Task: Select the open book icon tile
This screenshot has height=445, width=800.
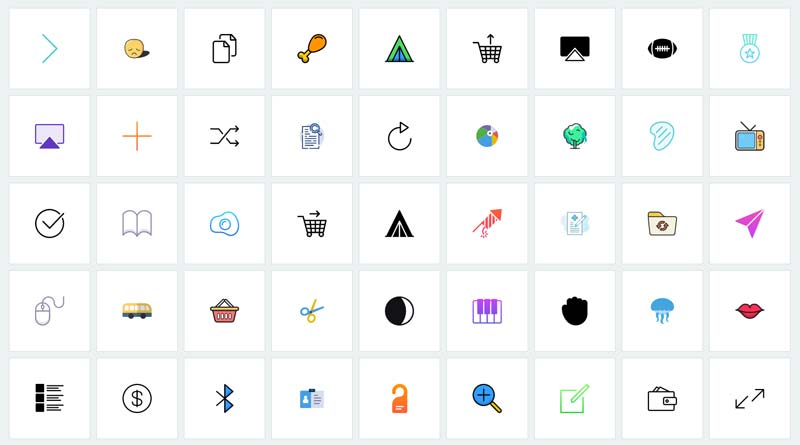Action: (x=137, y=223)
